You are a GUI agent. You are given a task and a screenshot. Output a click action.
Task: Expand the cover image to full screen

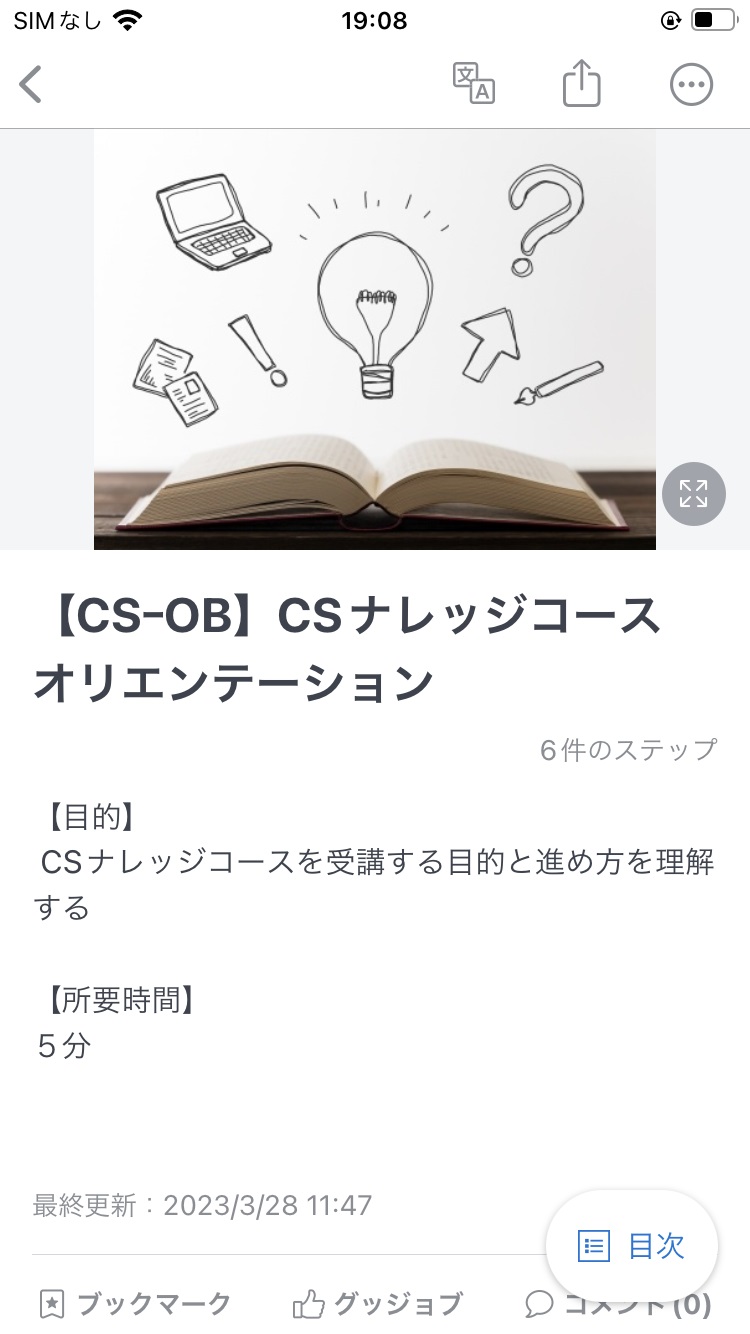693,494
